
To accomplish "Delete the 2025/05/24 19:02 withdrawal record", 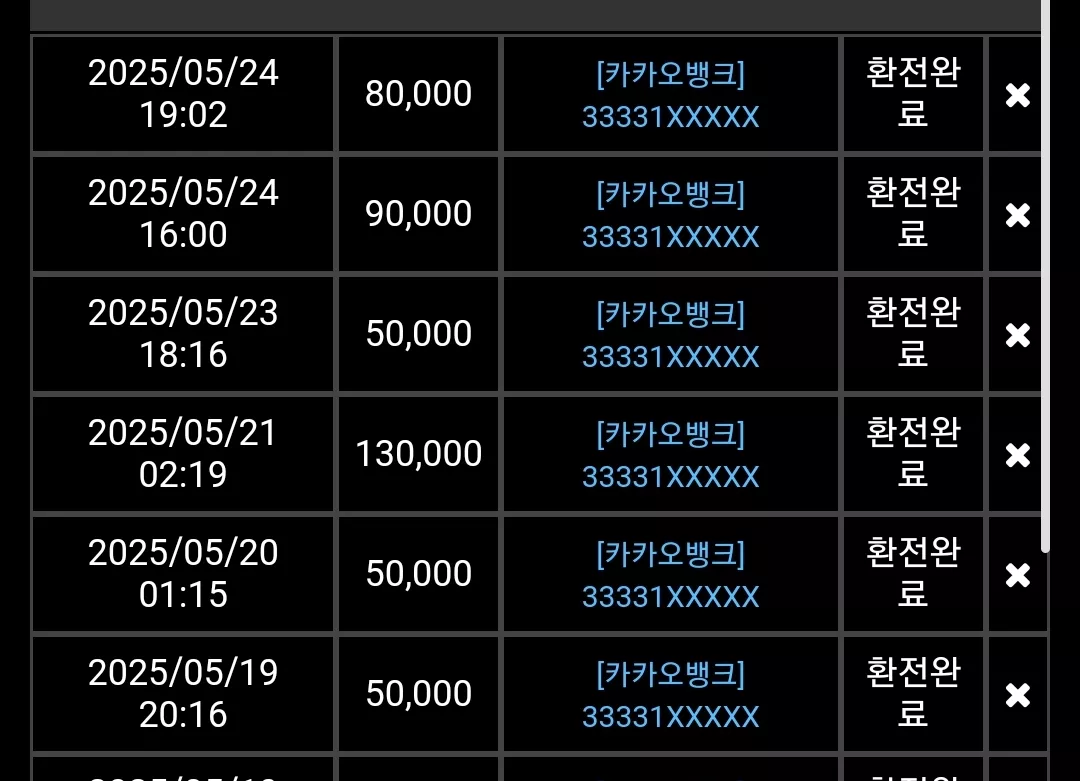I will click(1017, 95).
